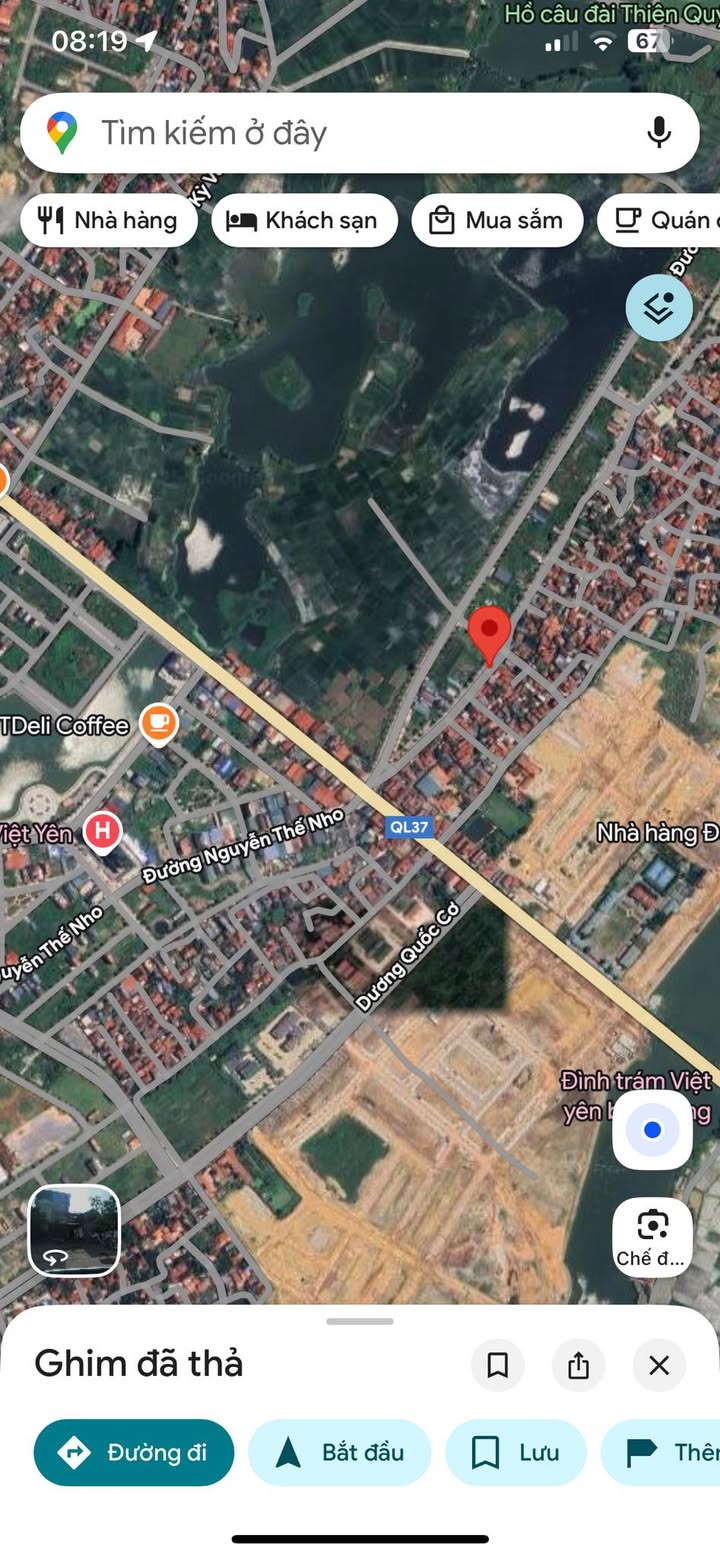The width and height of the screenshot is (720, 1557).
Task: Center map on my current location
Action: (x=652, y=1130)
